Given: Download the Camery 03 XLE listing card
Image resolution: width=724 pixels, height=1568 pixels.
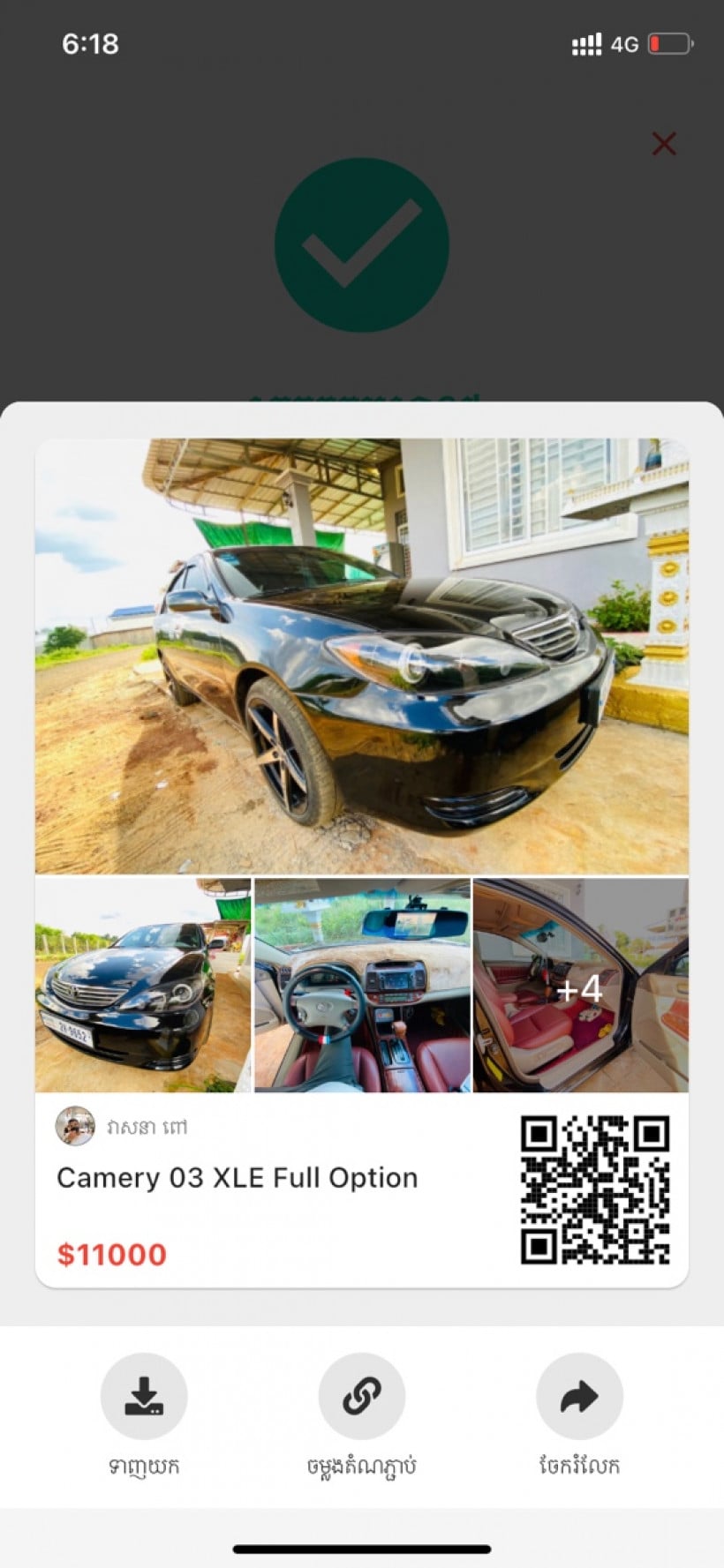Looking at the screenshot, I should (144, 1396).
